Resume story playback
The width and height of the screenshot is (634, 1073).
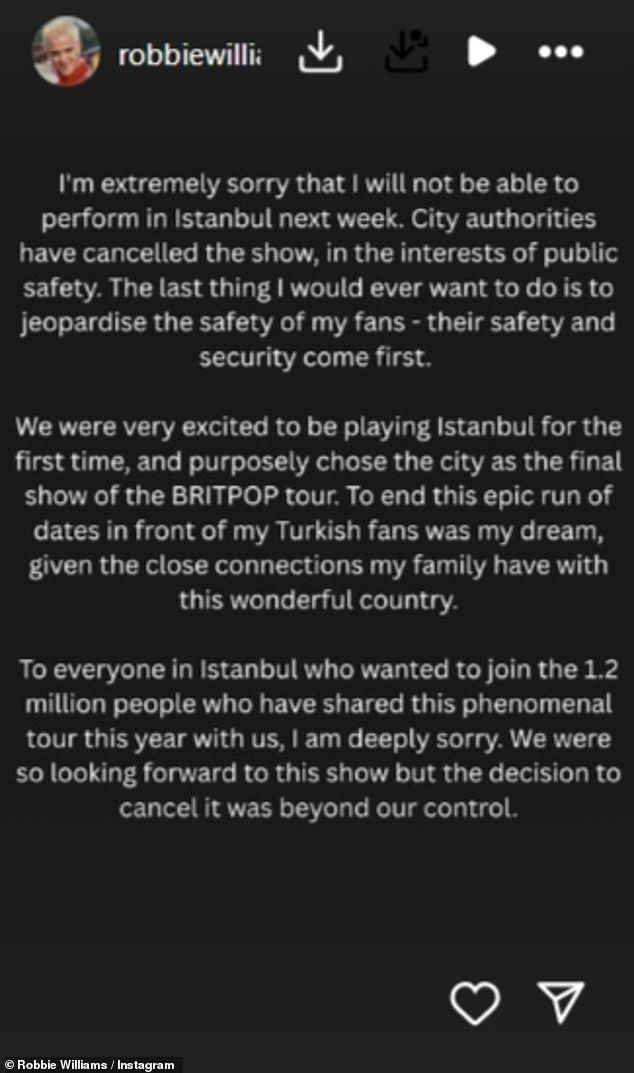[x=482, y=52]
